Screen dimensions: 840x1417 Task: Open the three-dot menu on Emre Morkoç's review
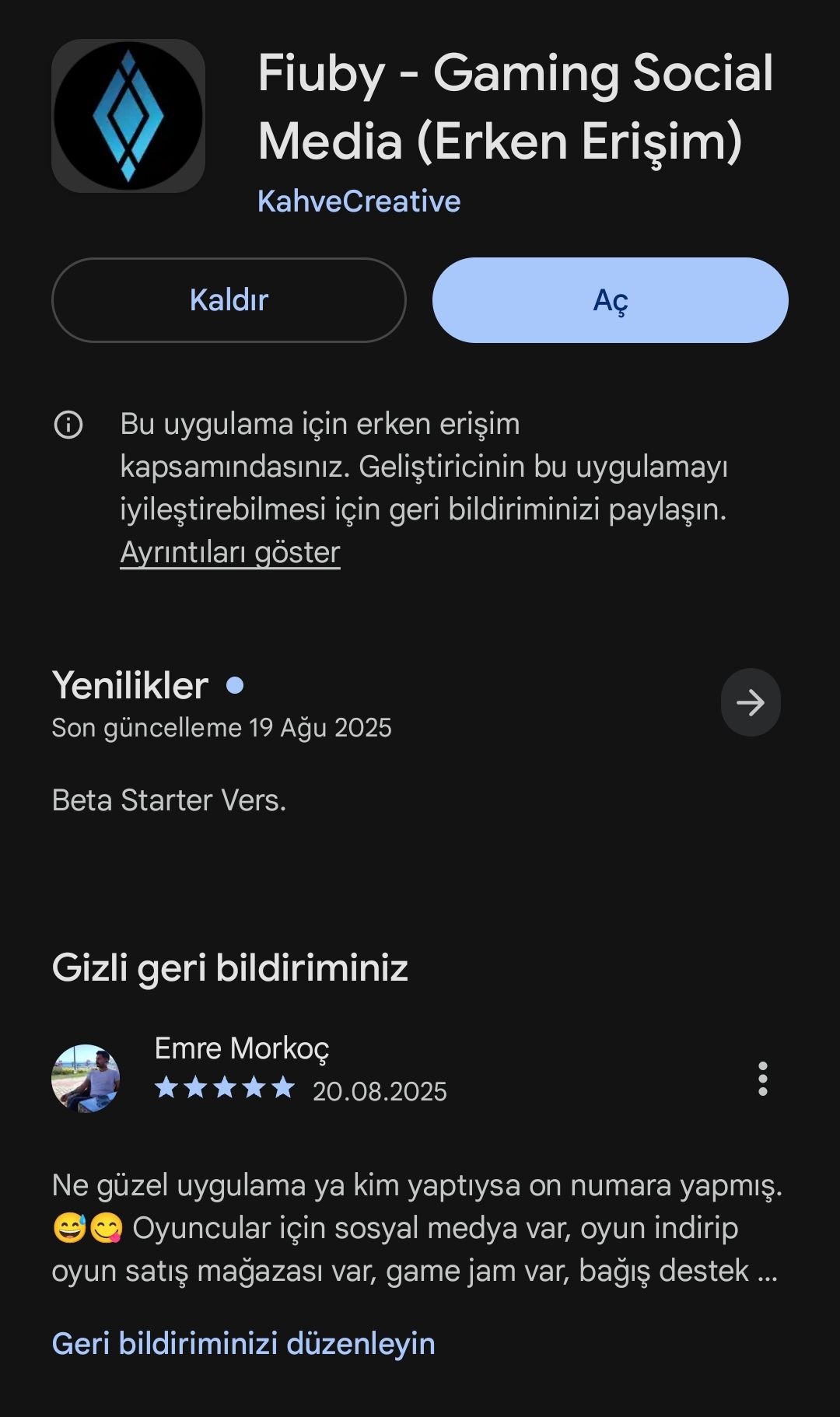[x=763, y=1079]
